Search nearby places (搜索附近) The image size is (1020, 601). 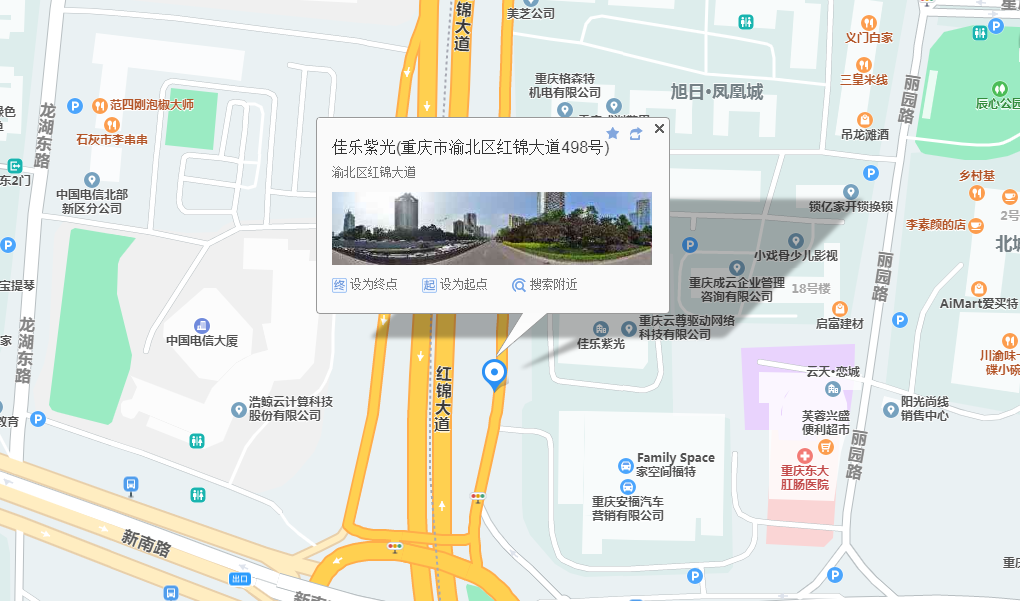click(x=545, y=284)
